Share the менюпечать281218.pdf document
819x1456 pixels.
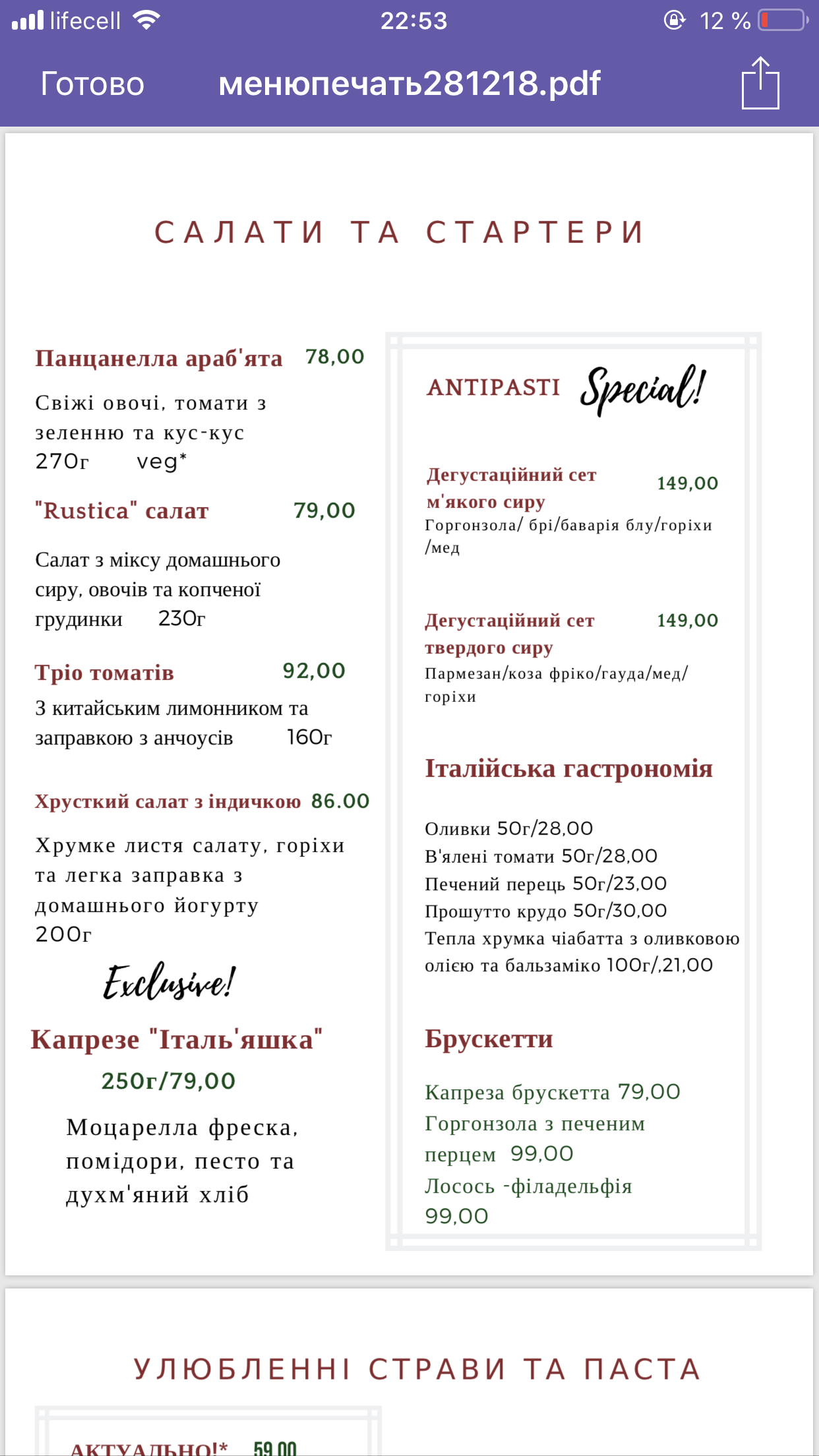[760, 84]
